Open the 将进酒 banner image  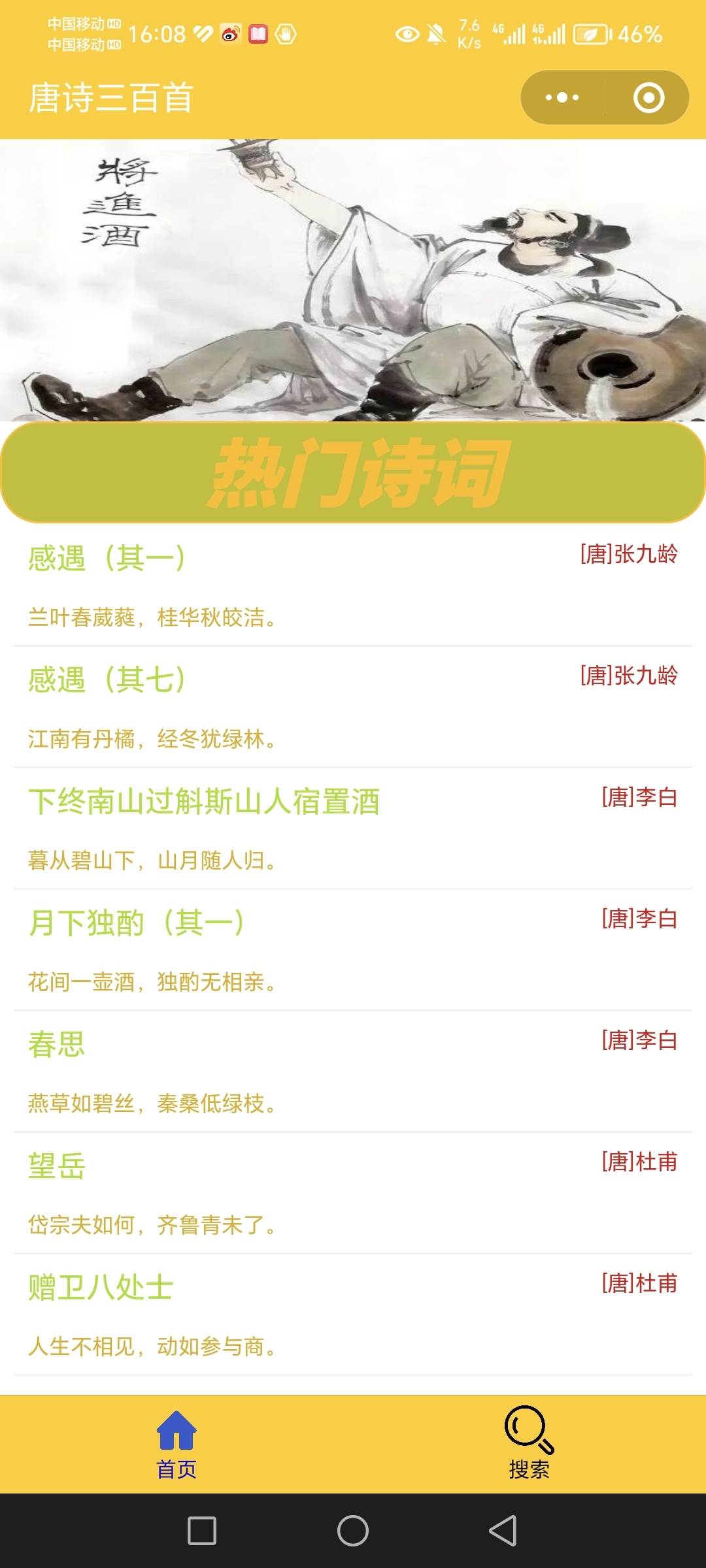pos(353,280)
